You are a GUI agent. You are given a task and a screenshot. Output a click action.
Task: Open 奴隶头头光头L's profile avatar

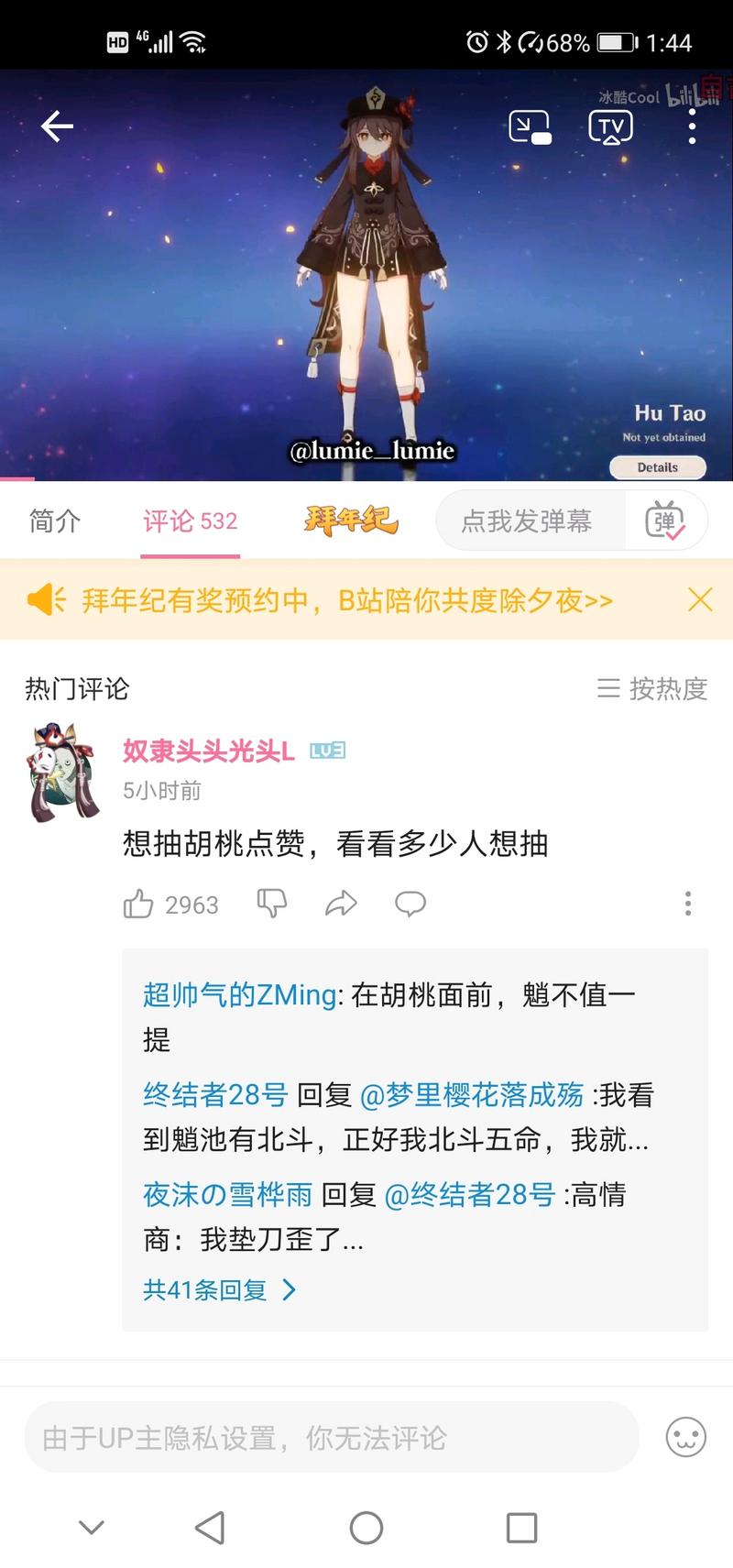tap(62, 772)
